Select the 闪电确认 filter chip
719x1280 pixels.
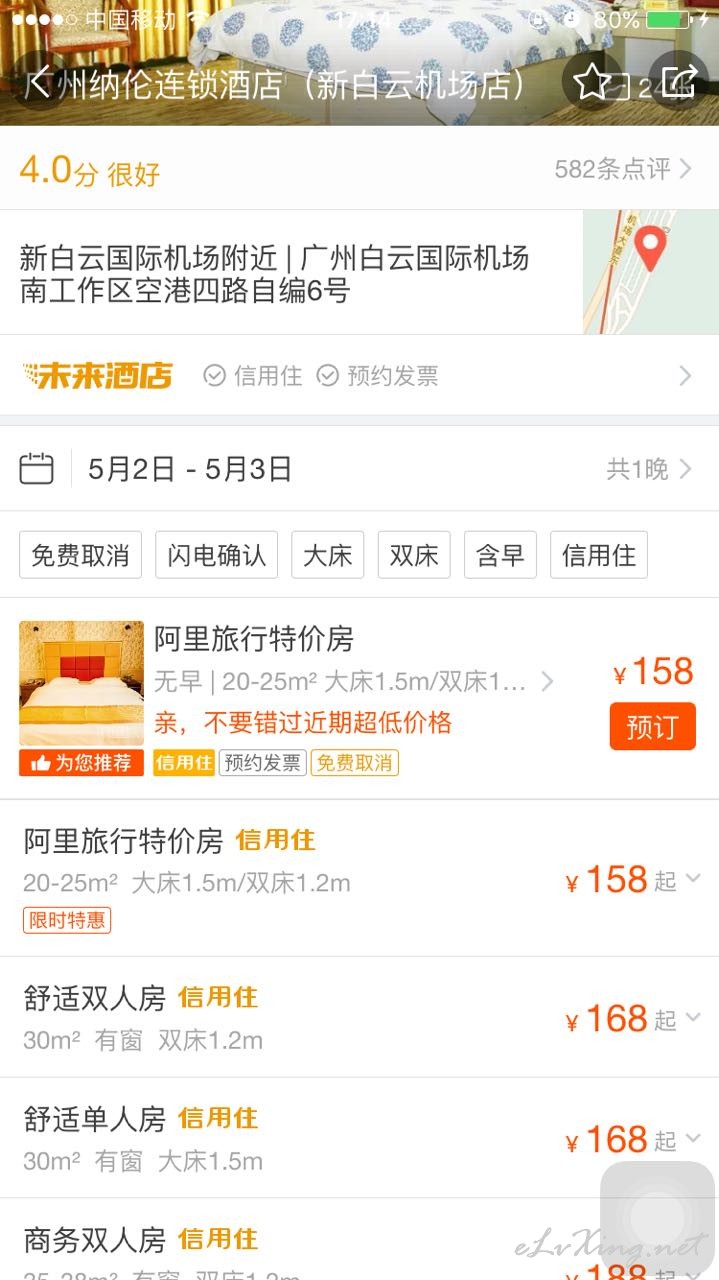(x=217, y=555)
